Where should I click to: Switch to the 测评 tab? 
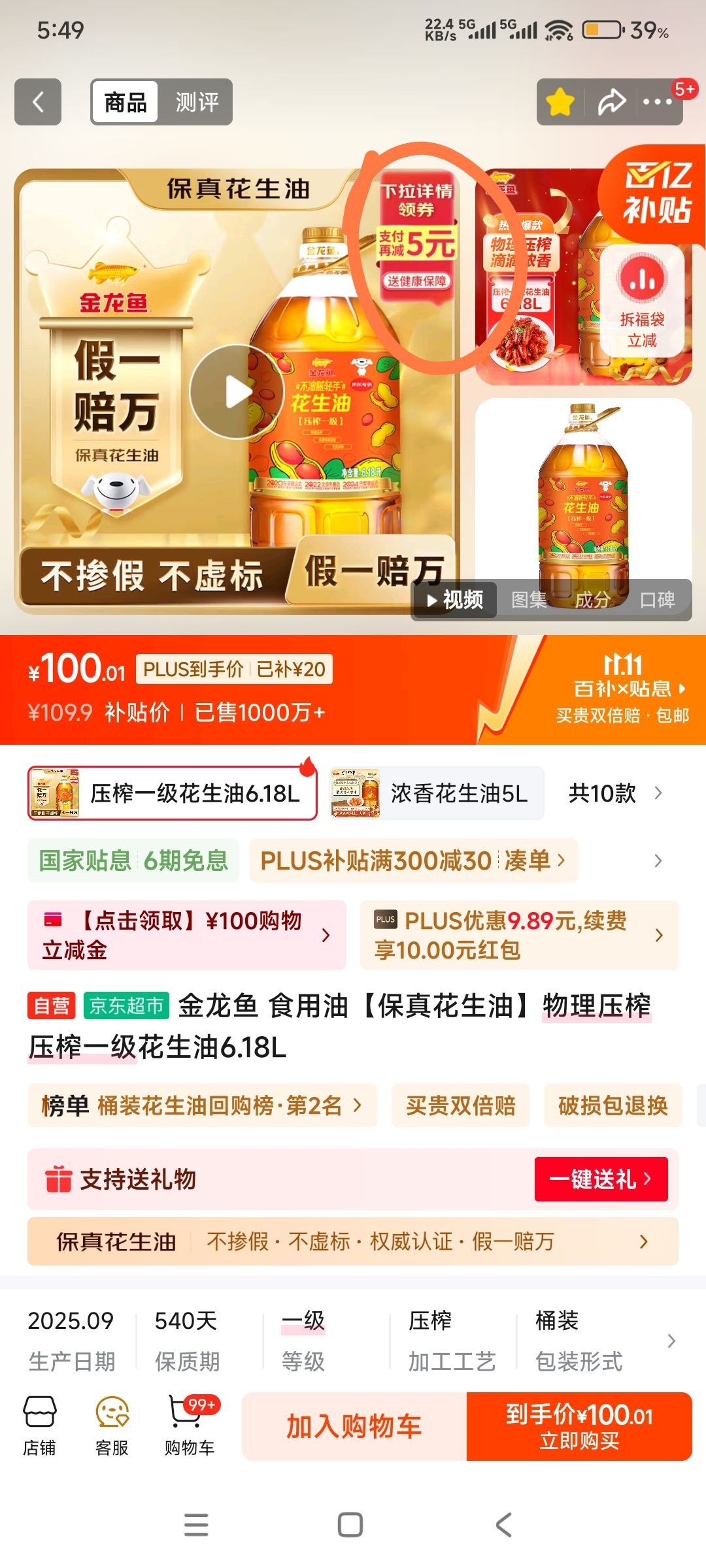tap(197, 102)
